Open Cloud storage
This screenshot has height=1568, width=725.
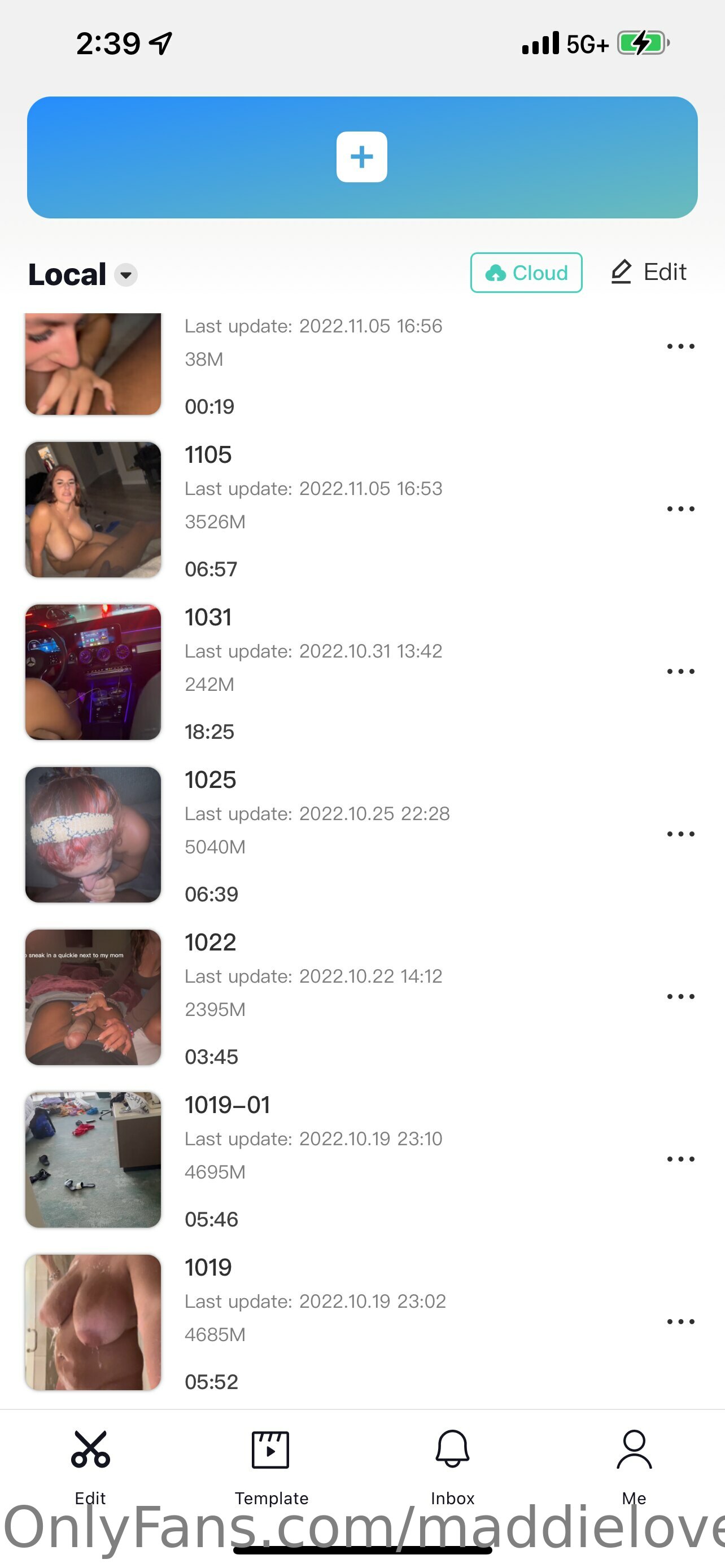click(526, 273)
